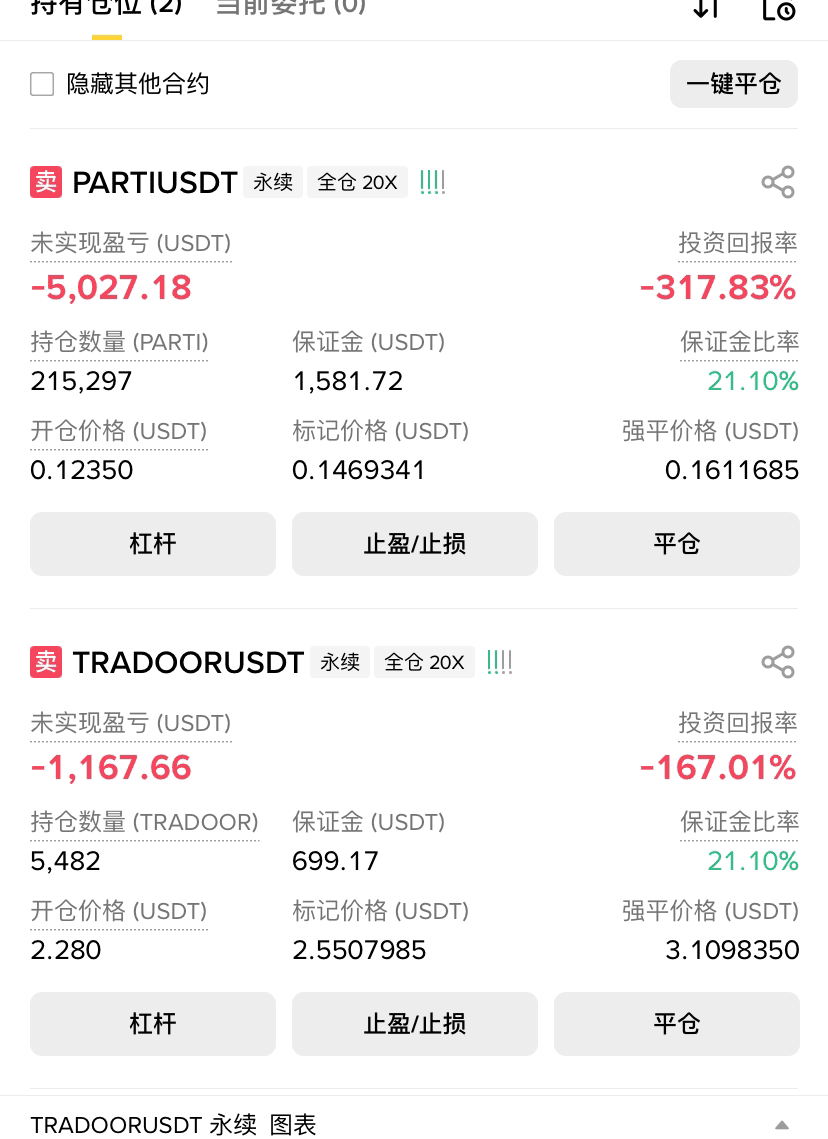Tap 全仓 20X tag on PARTIUSDT
This screenshot has width=828, height=1139.
click(x=357, y=182)
